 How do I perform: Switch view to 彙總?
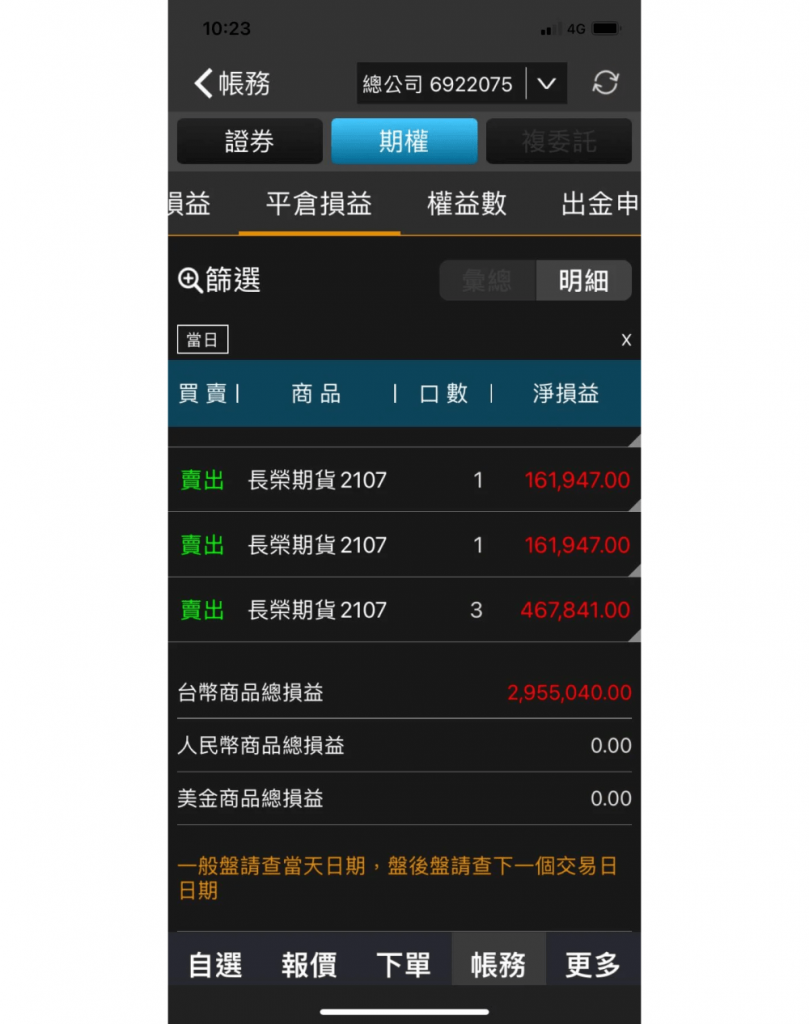(487, 281)
